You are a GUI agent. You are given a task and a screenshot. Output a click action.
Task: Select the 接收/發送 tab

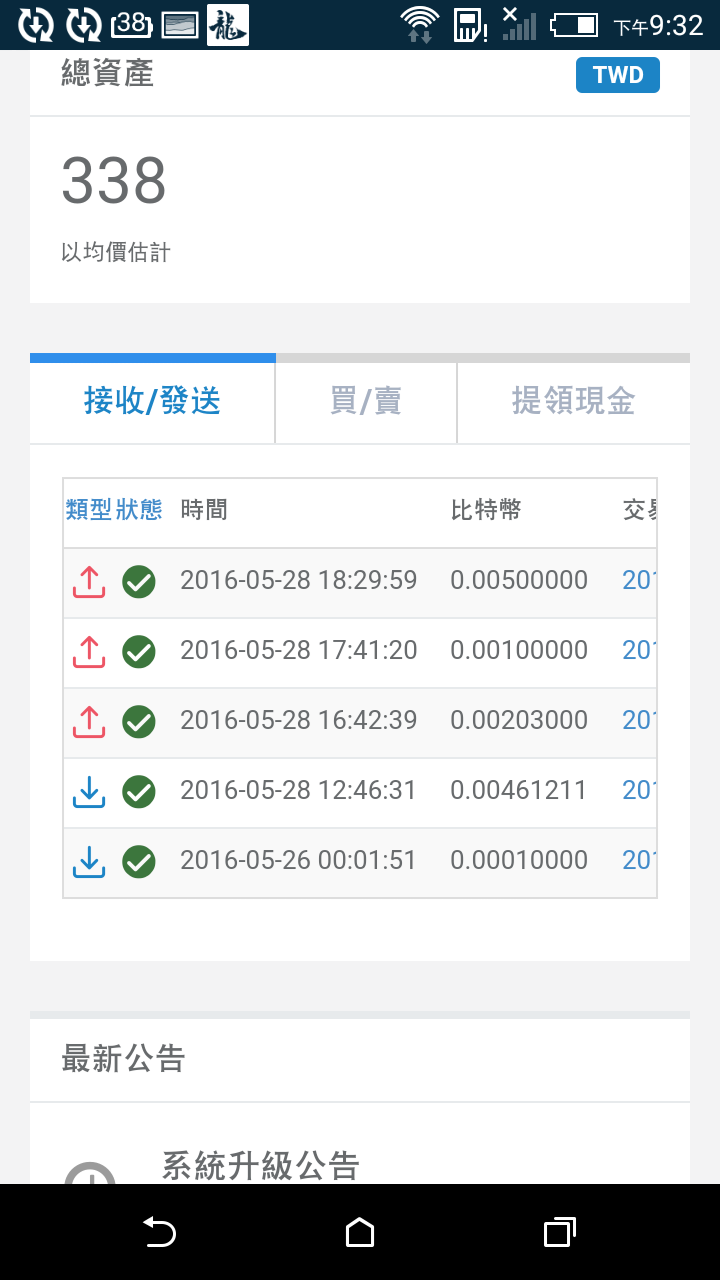[152, 402]
